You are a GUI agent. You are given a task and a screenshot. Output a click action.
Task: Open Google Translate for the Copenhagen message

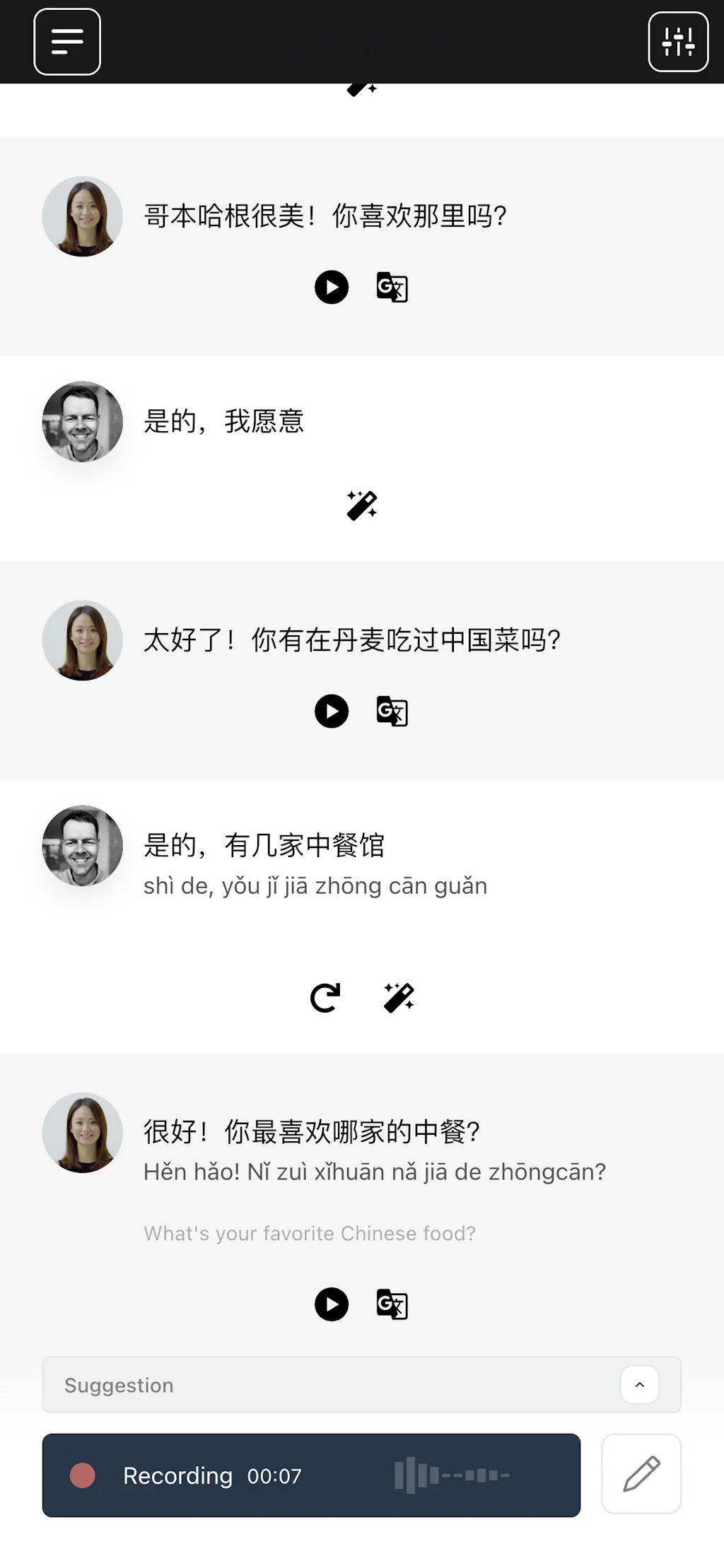(x=393, y=288)
